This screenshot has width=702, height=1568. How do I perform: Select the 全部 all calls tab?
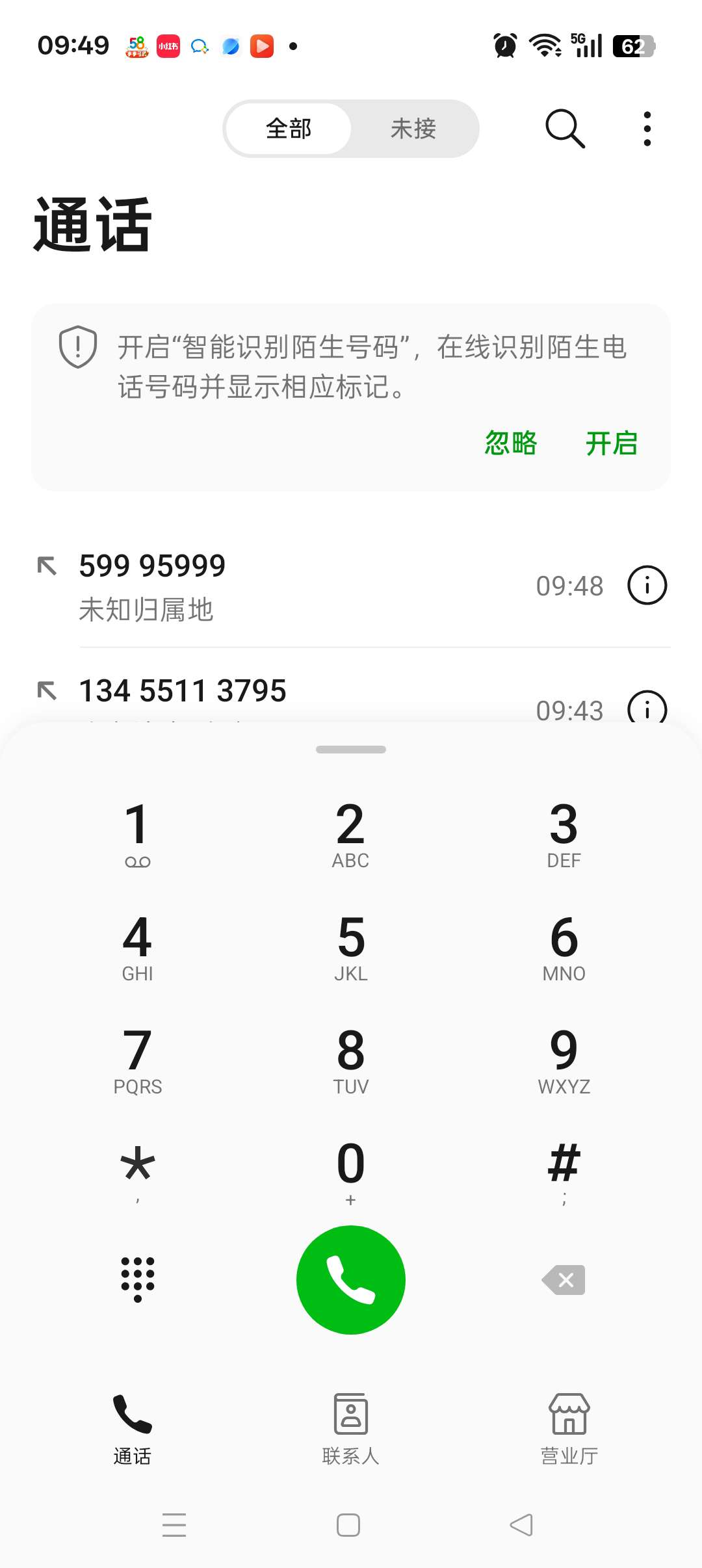click(289, 129)
